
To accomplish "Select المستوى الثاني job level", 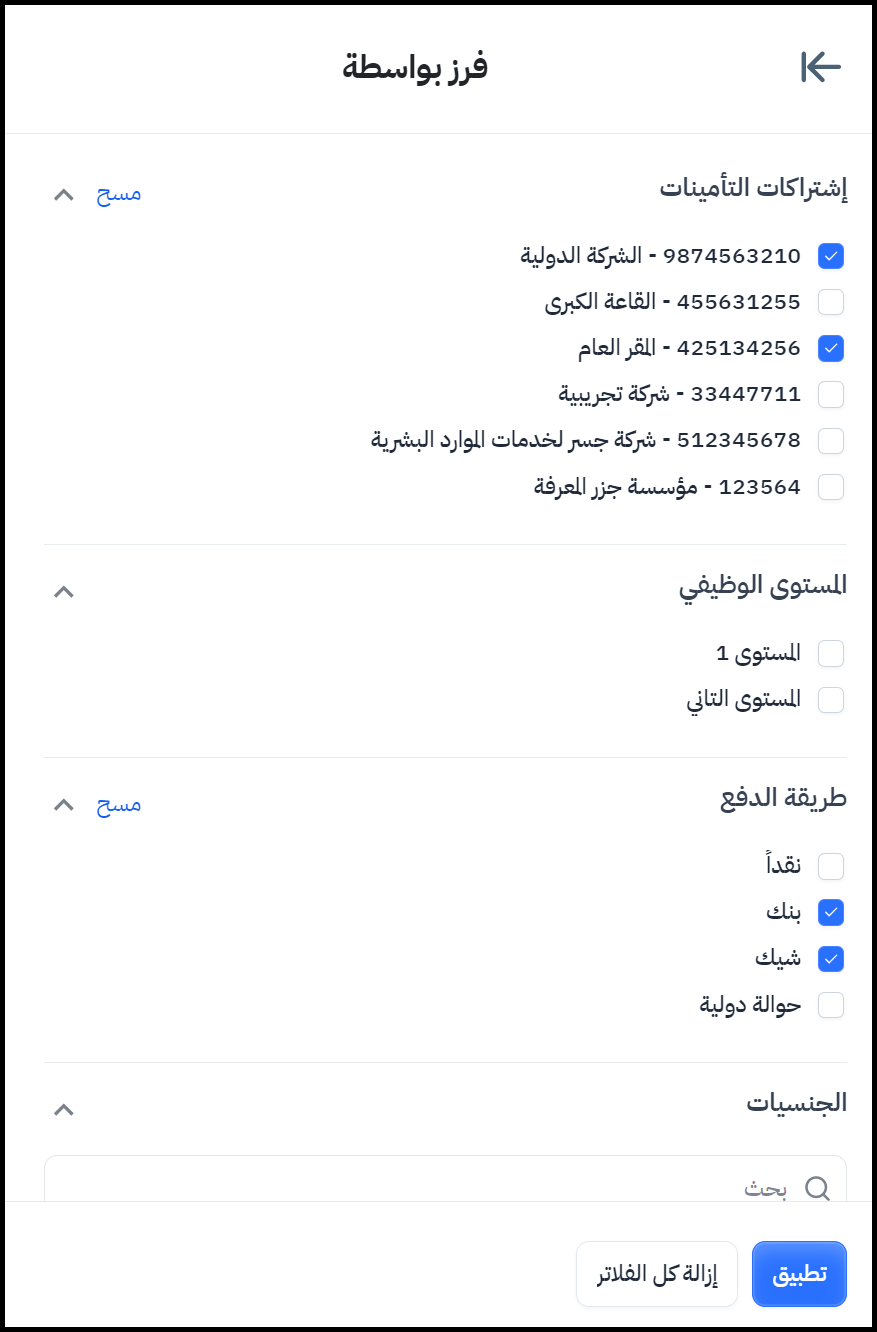I will [831, 700].
